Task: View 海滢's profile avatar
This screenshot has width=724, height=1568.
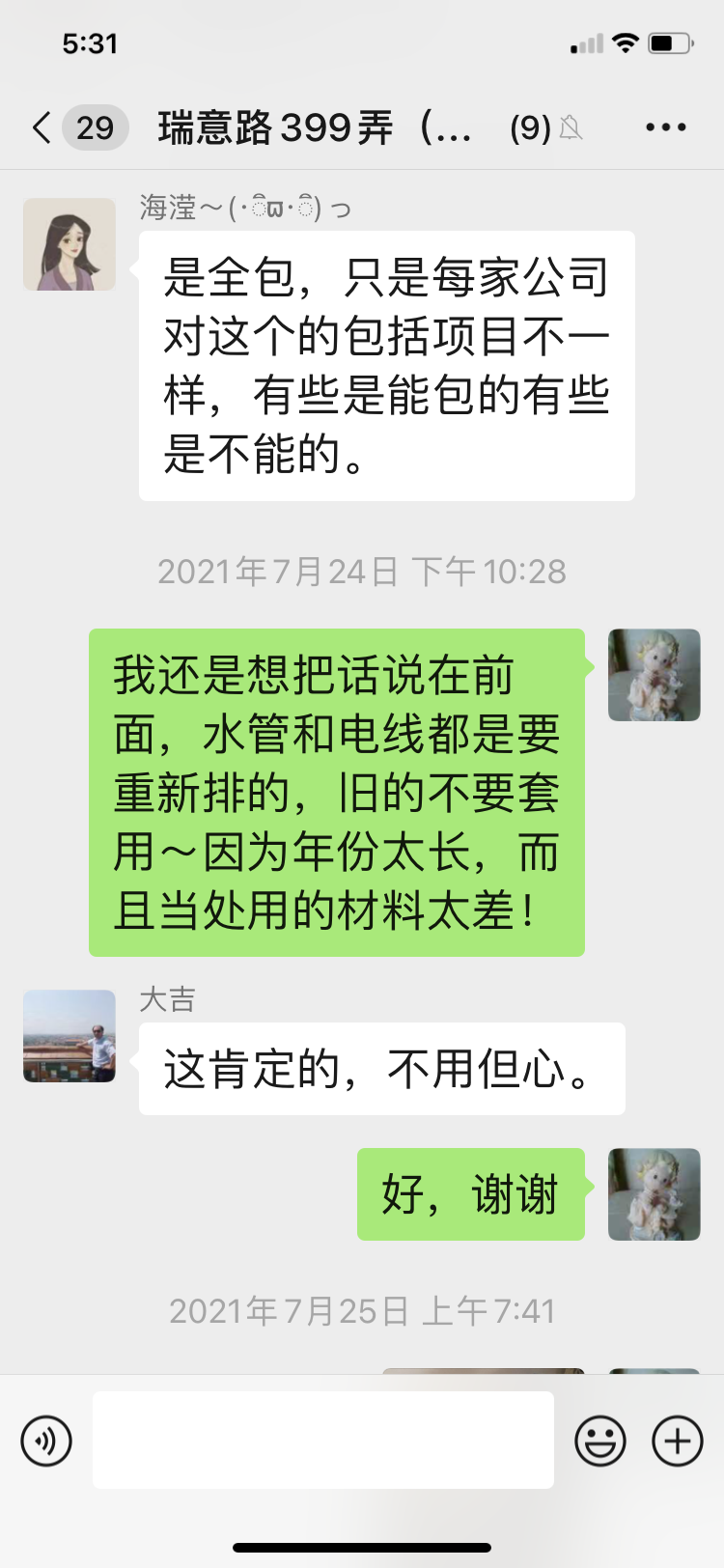Action: [x=70, y=245]
